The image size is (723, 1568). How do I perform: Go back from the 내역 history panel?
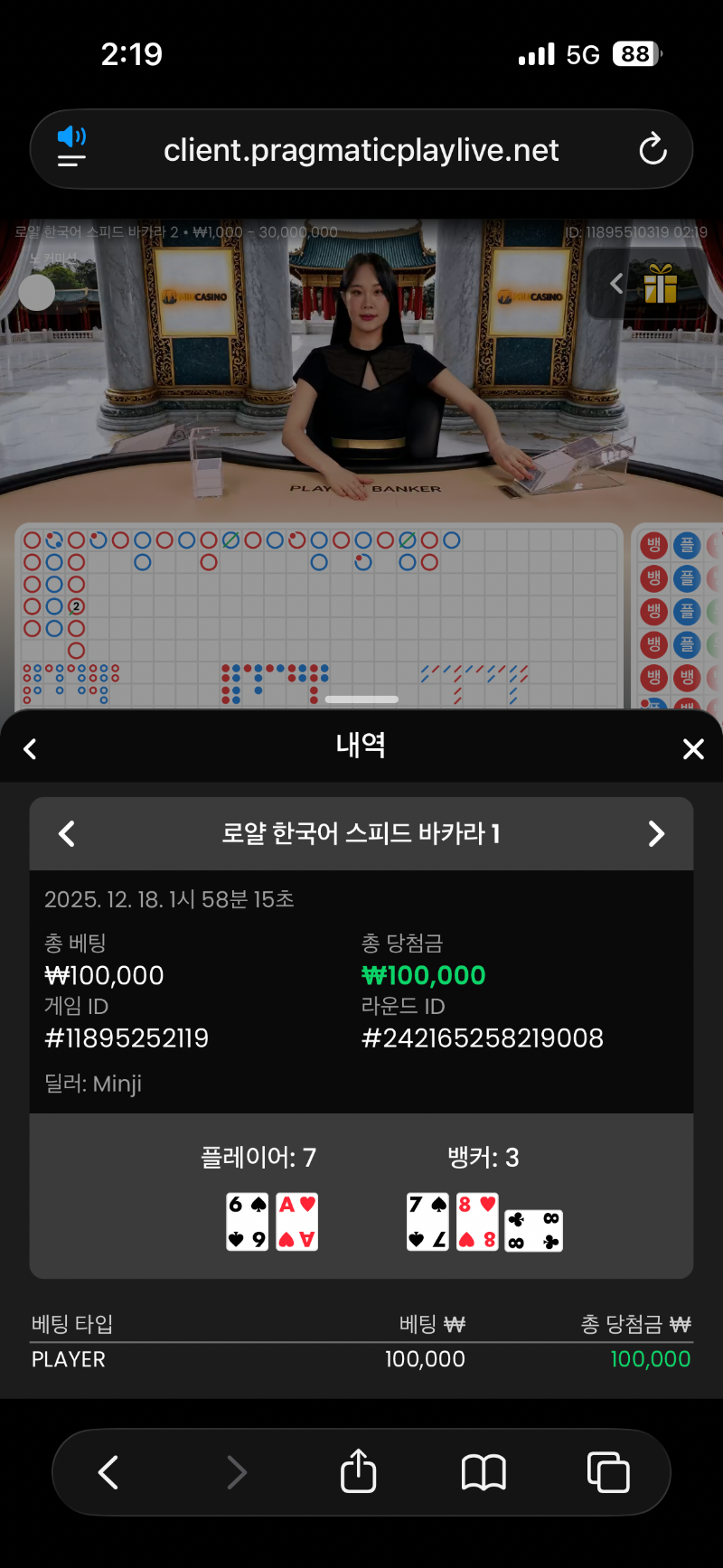coord(30,748)
